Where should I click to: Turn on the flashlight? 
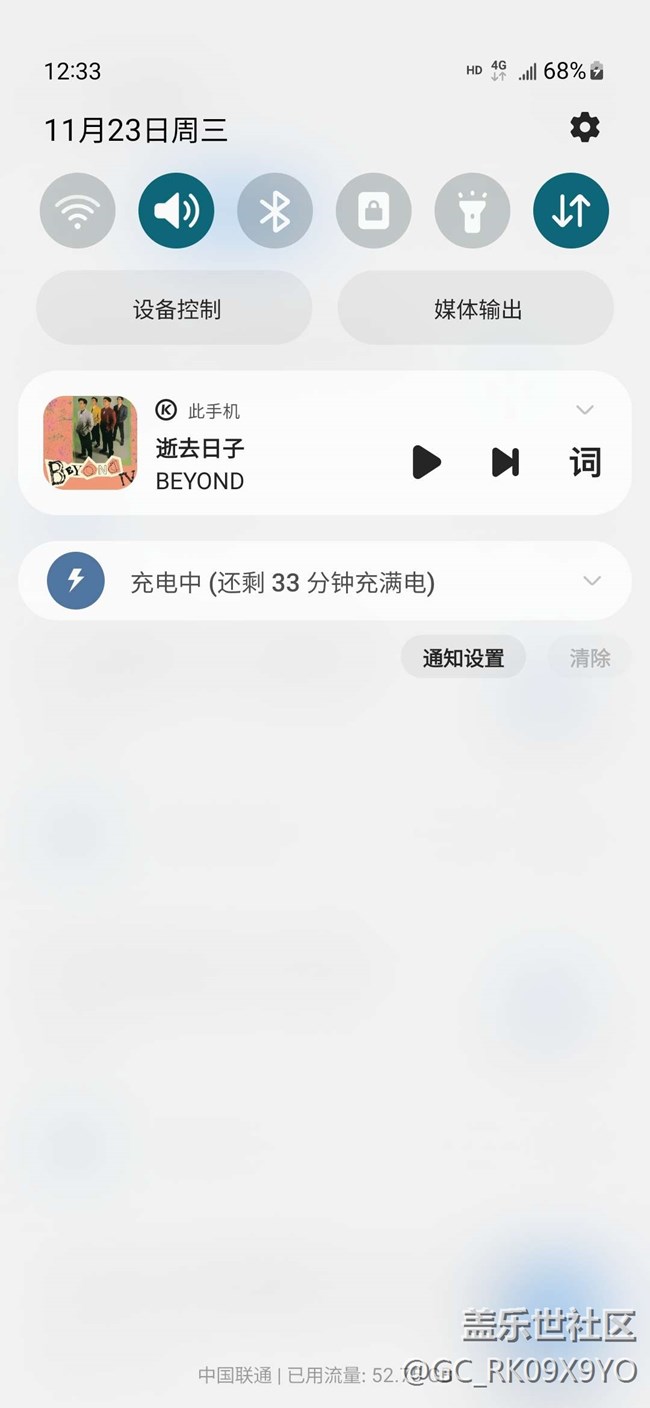coord(472,211)
